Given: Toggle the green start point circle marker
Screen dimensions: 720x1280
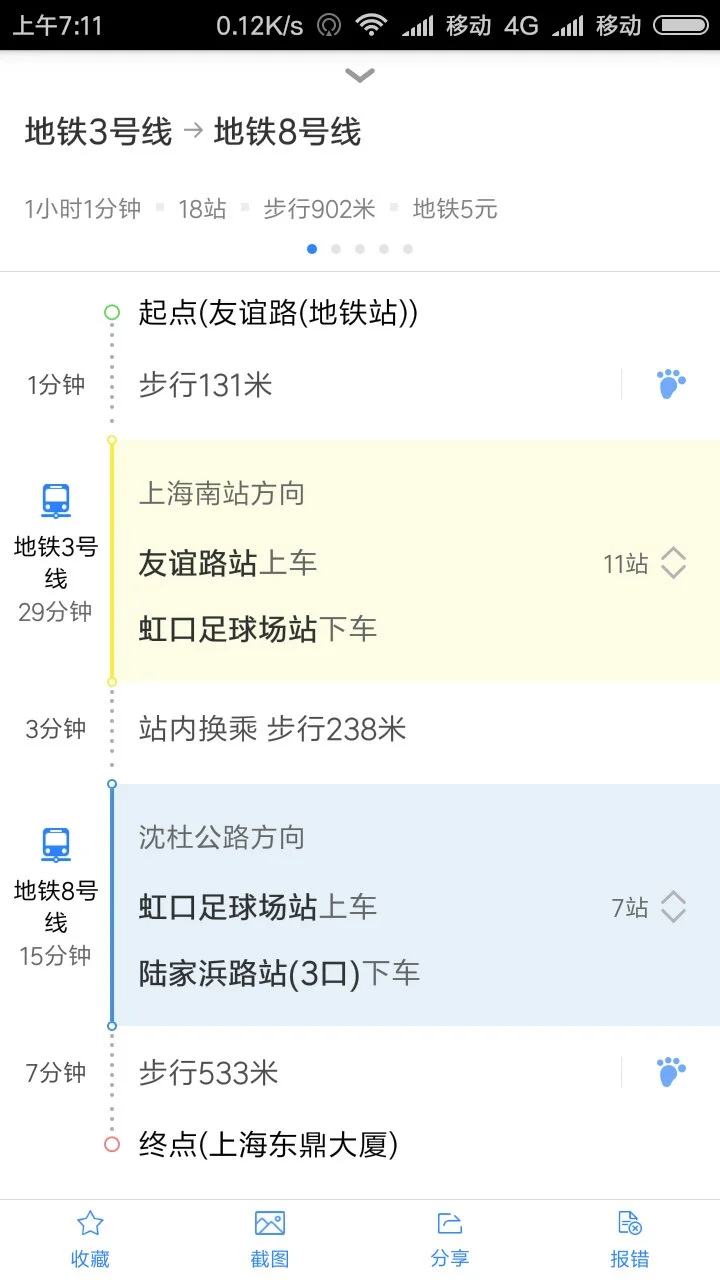Looking at the screenshot, I should coord(111,312).
